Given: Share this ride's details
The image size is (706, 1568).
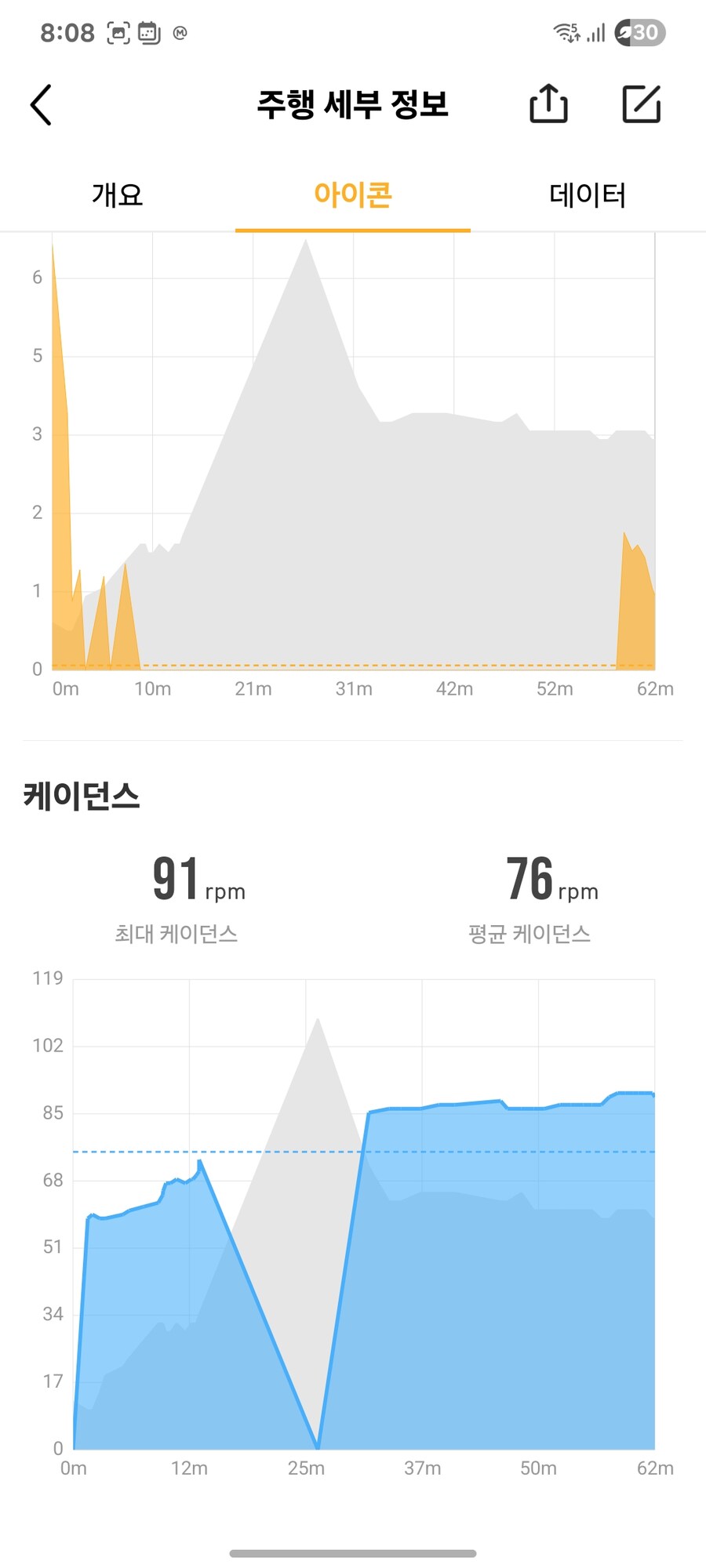Looking at the screenshot, I should click(548, 103).
